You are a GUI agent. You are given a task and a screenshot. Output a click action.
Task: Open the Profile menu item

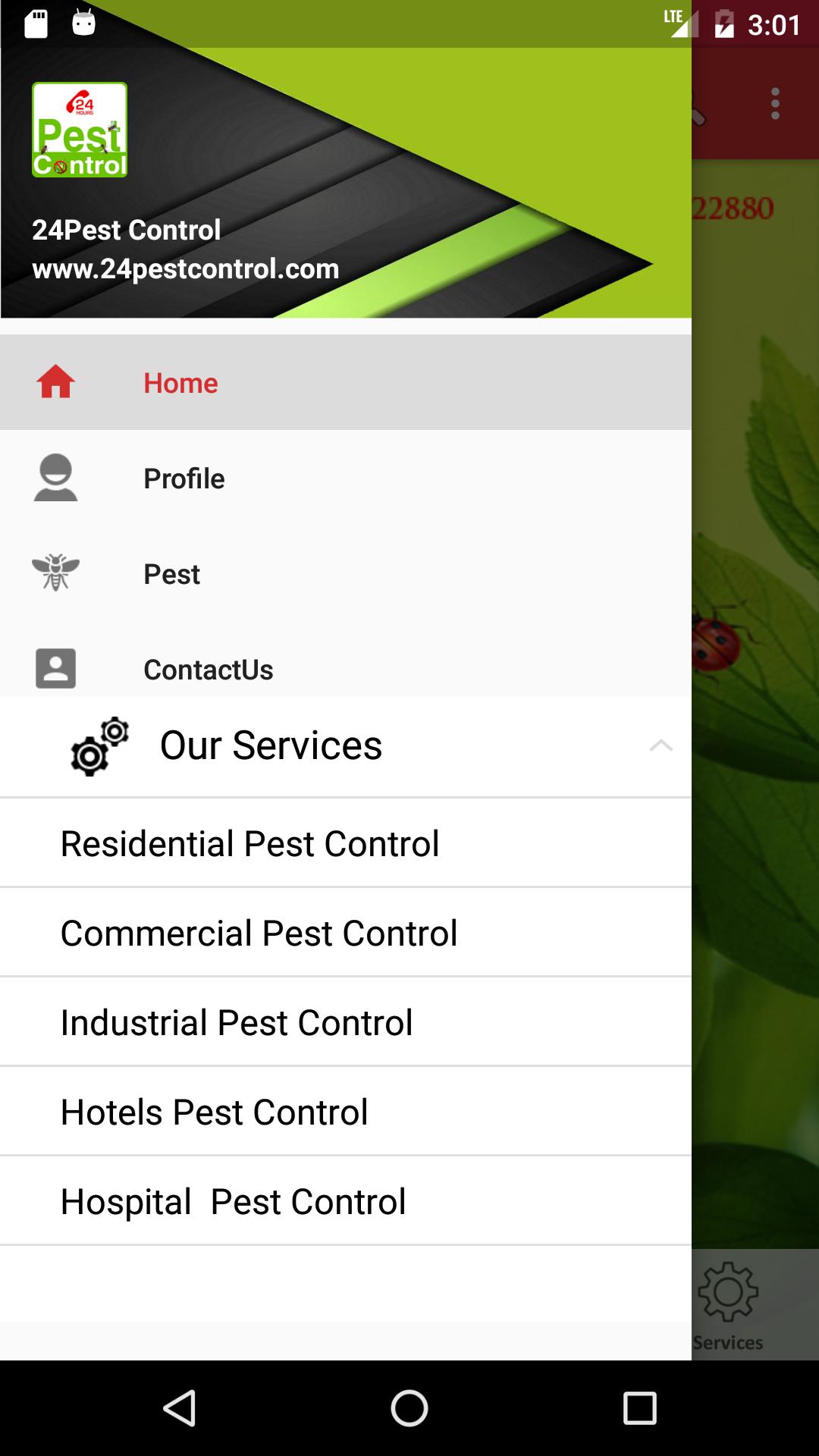(x=184, y=479)
